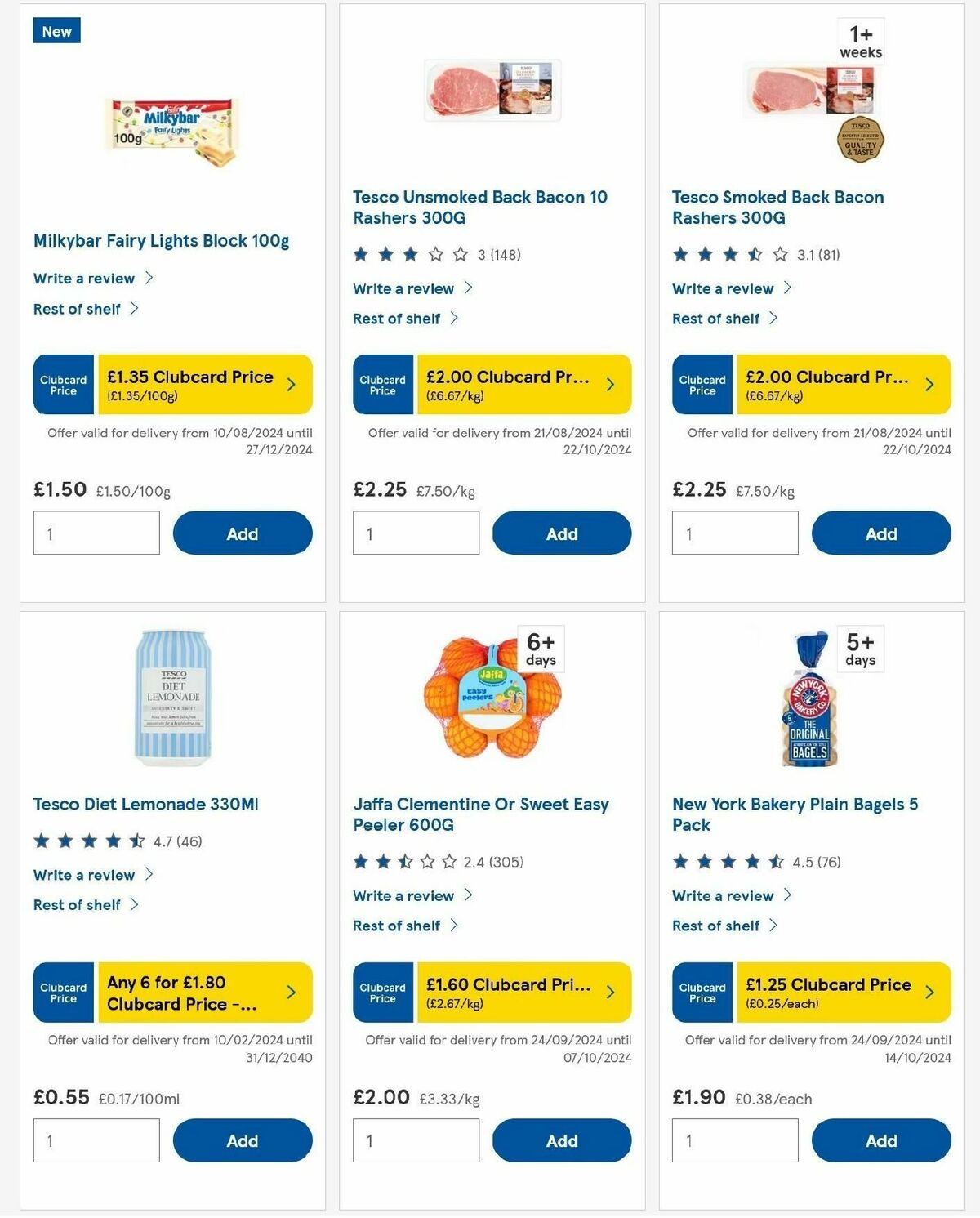Click the quantity field for Jaffa Clementine
Image resolution: width=980 pixels, height=1218 pixels.
point(416,1140)
